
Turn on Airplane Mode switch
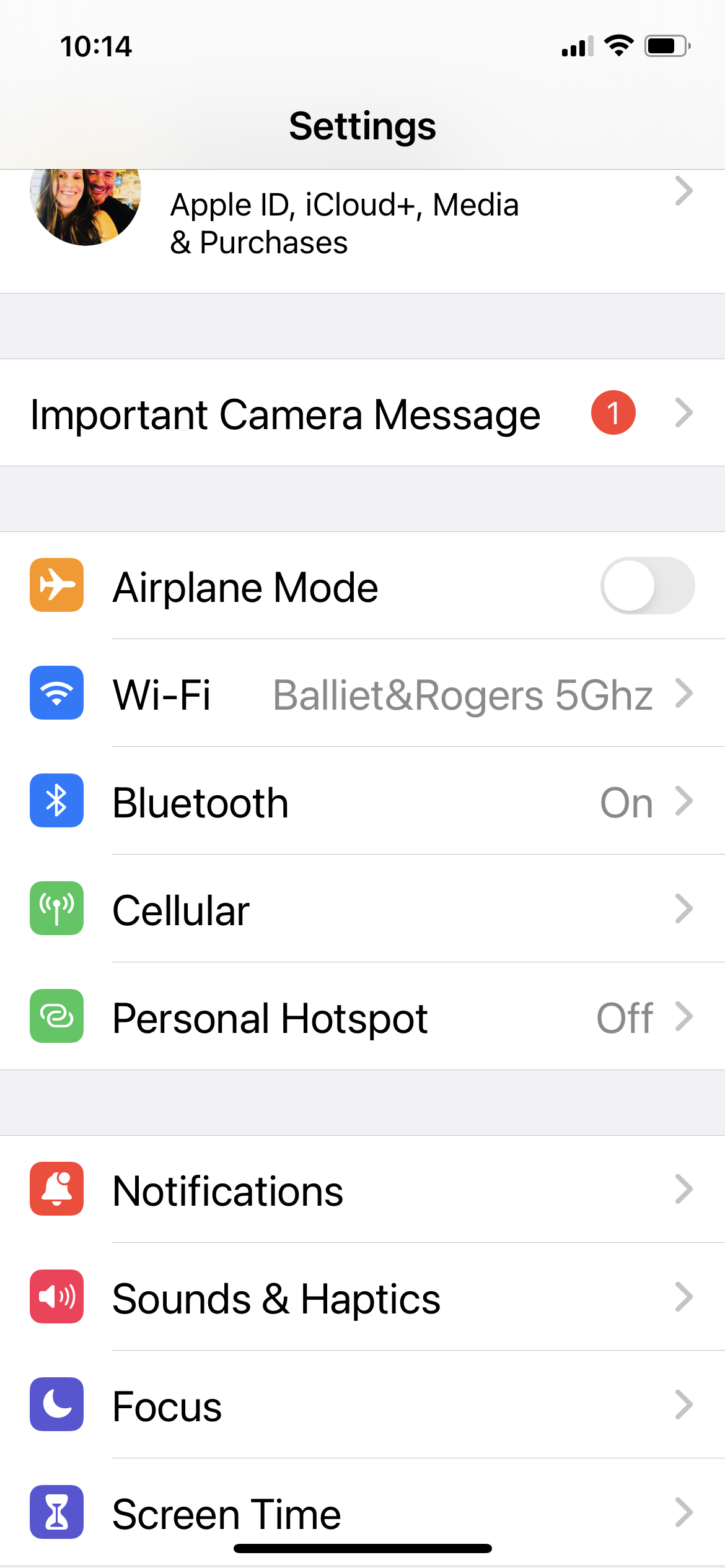coord(646,586)
